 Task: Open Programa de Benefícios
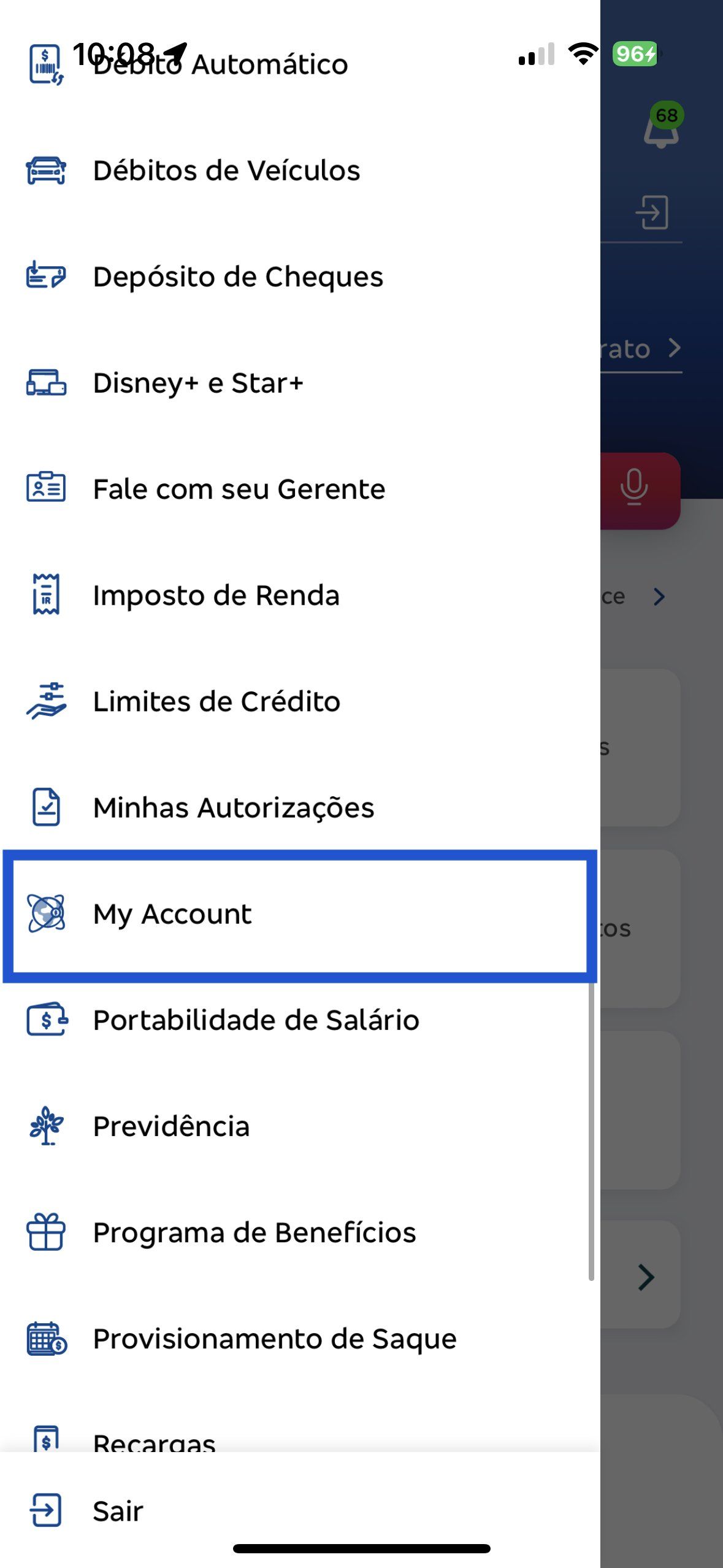click(300, 1232)
